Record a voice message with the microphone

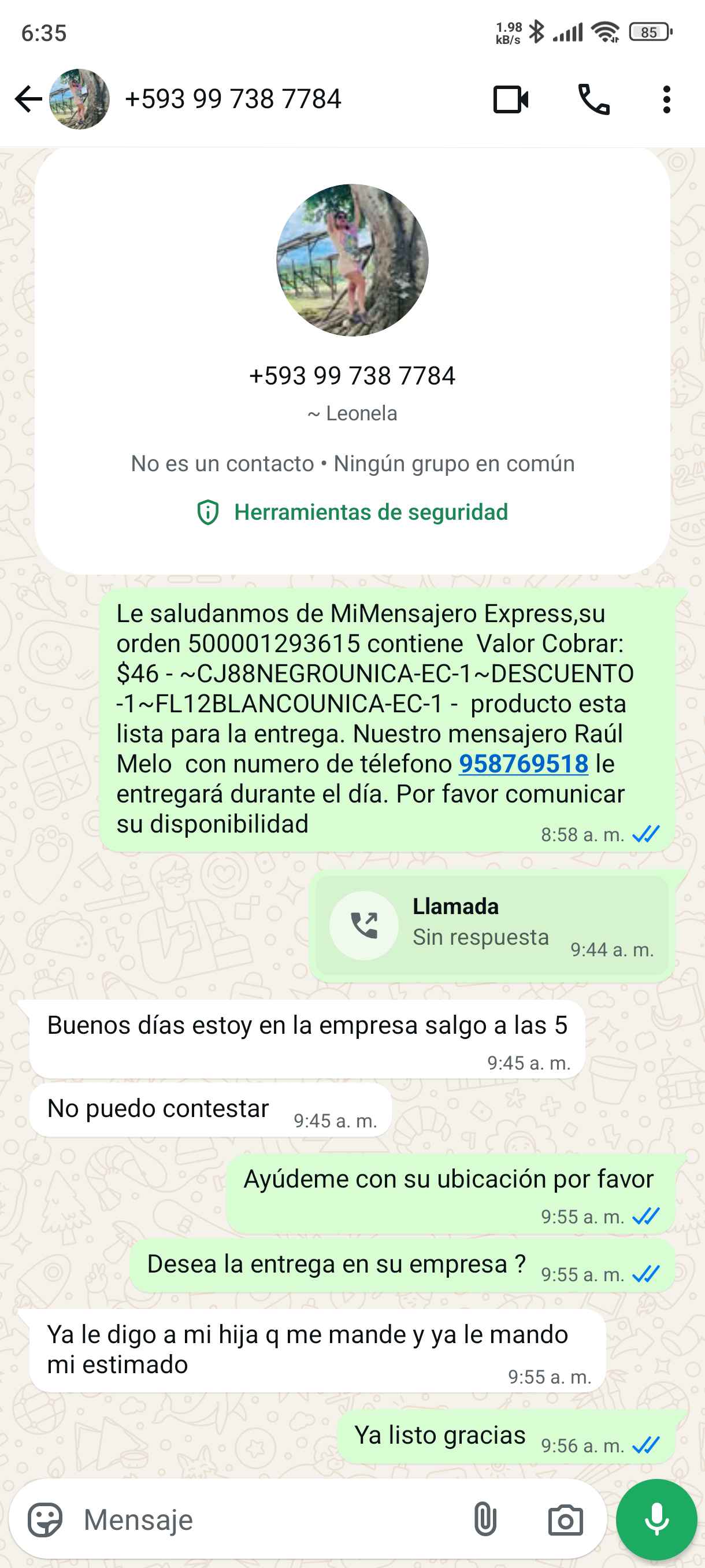click(656, 1520)
